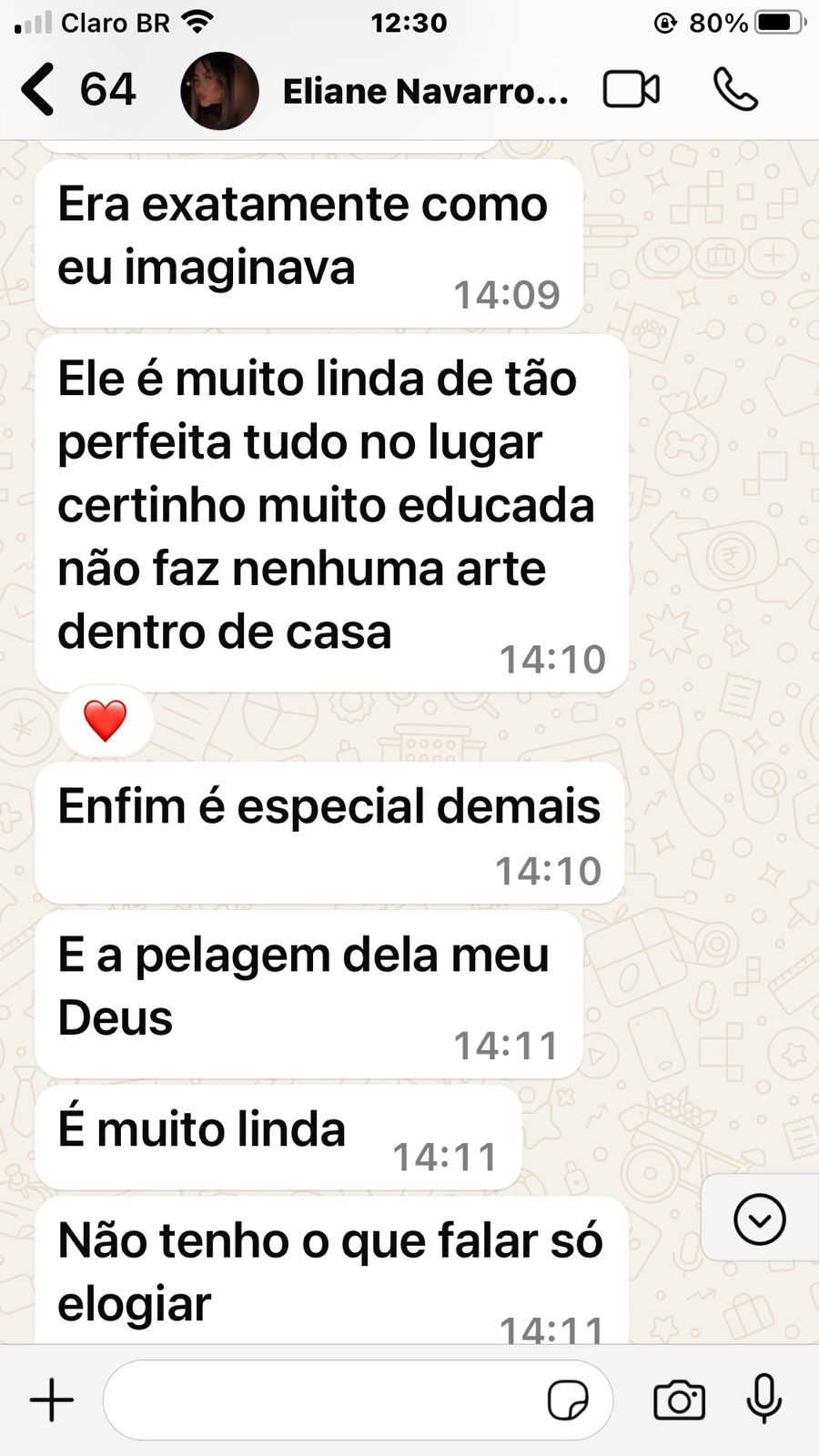This screenshot has width=819, height=1456.
Task: Start a video call with Eliane
Action: [x=632, y=90]
